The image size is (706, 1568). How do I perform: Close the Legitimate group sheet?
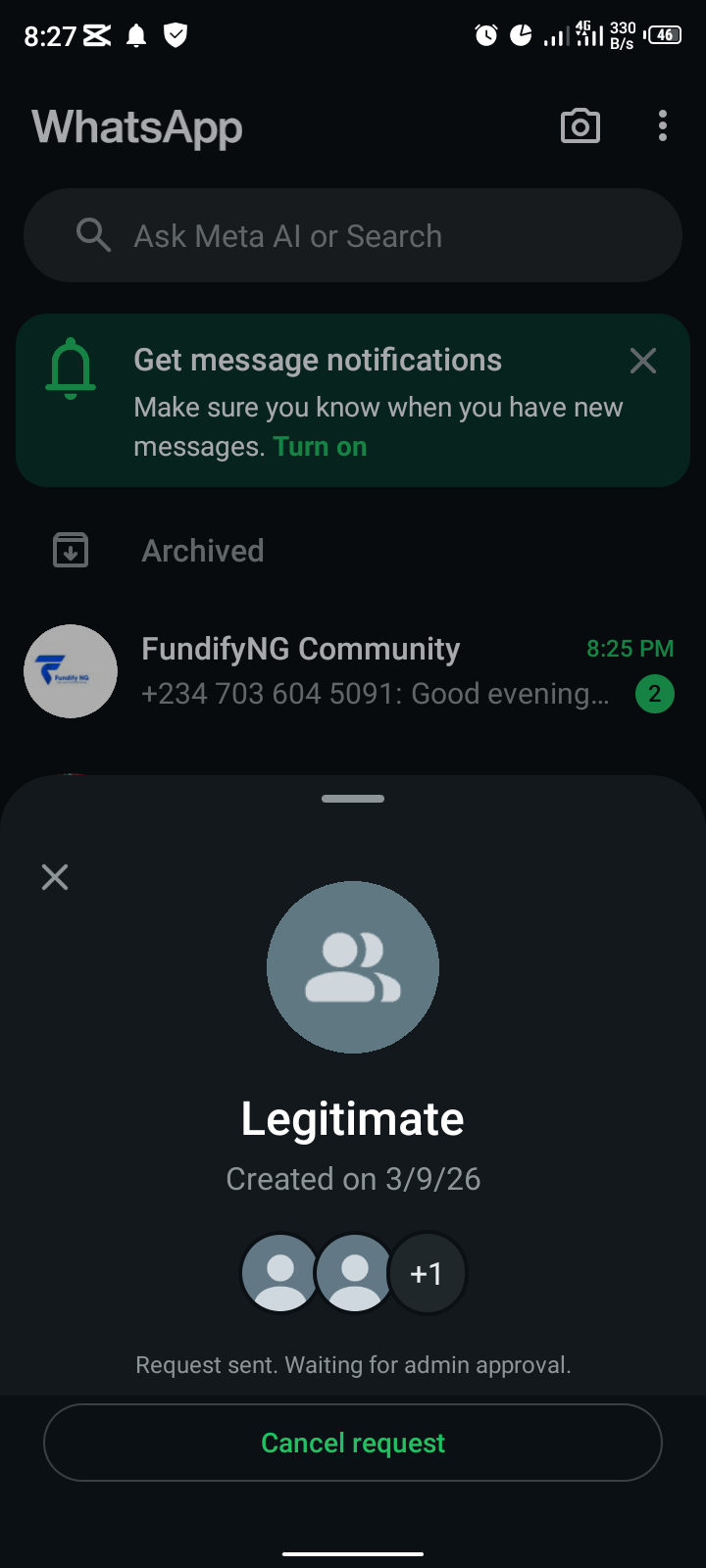55,877
